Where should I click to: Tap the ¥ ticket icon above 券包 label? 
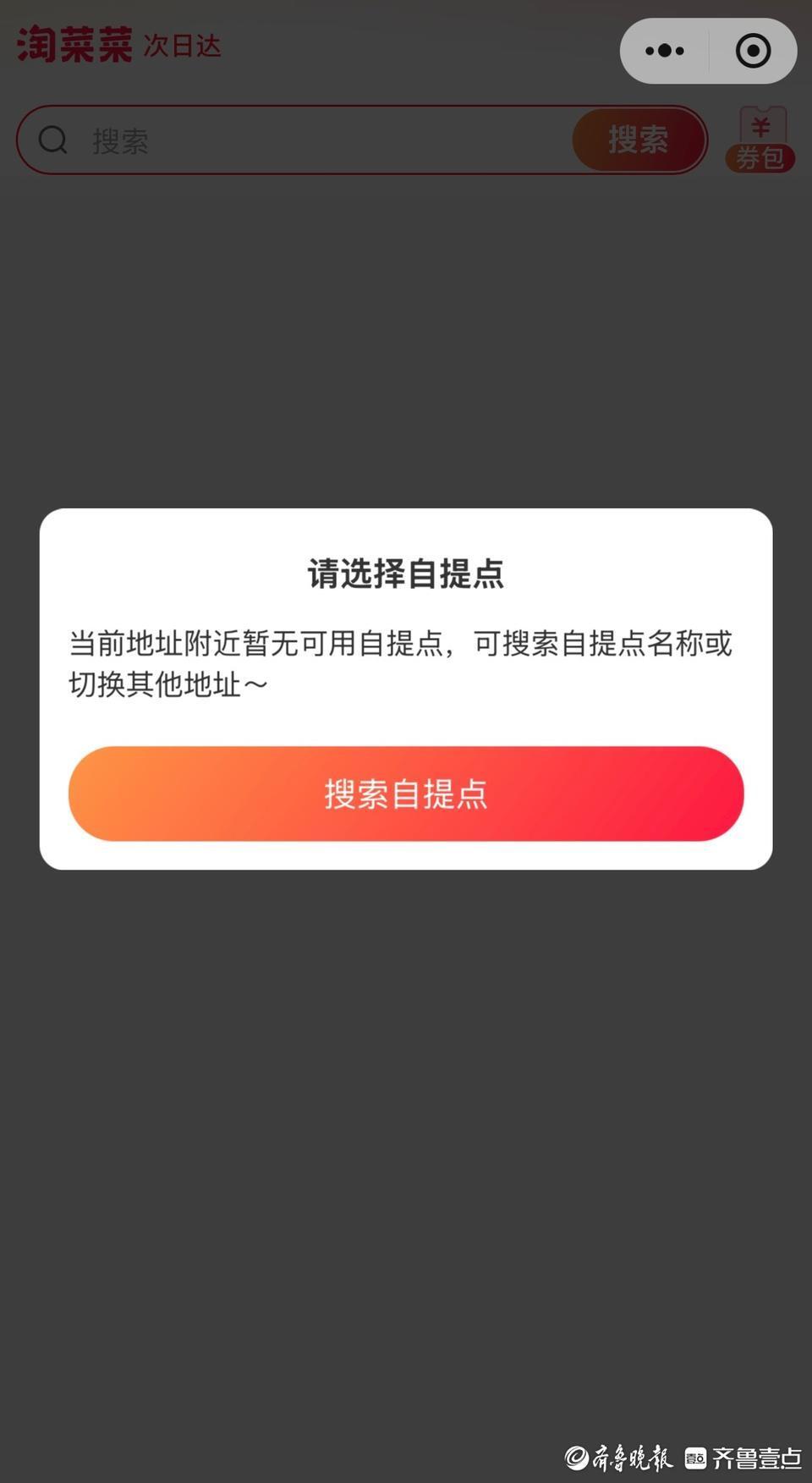(760, 127)
